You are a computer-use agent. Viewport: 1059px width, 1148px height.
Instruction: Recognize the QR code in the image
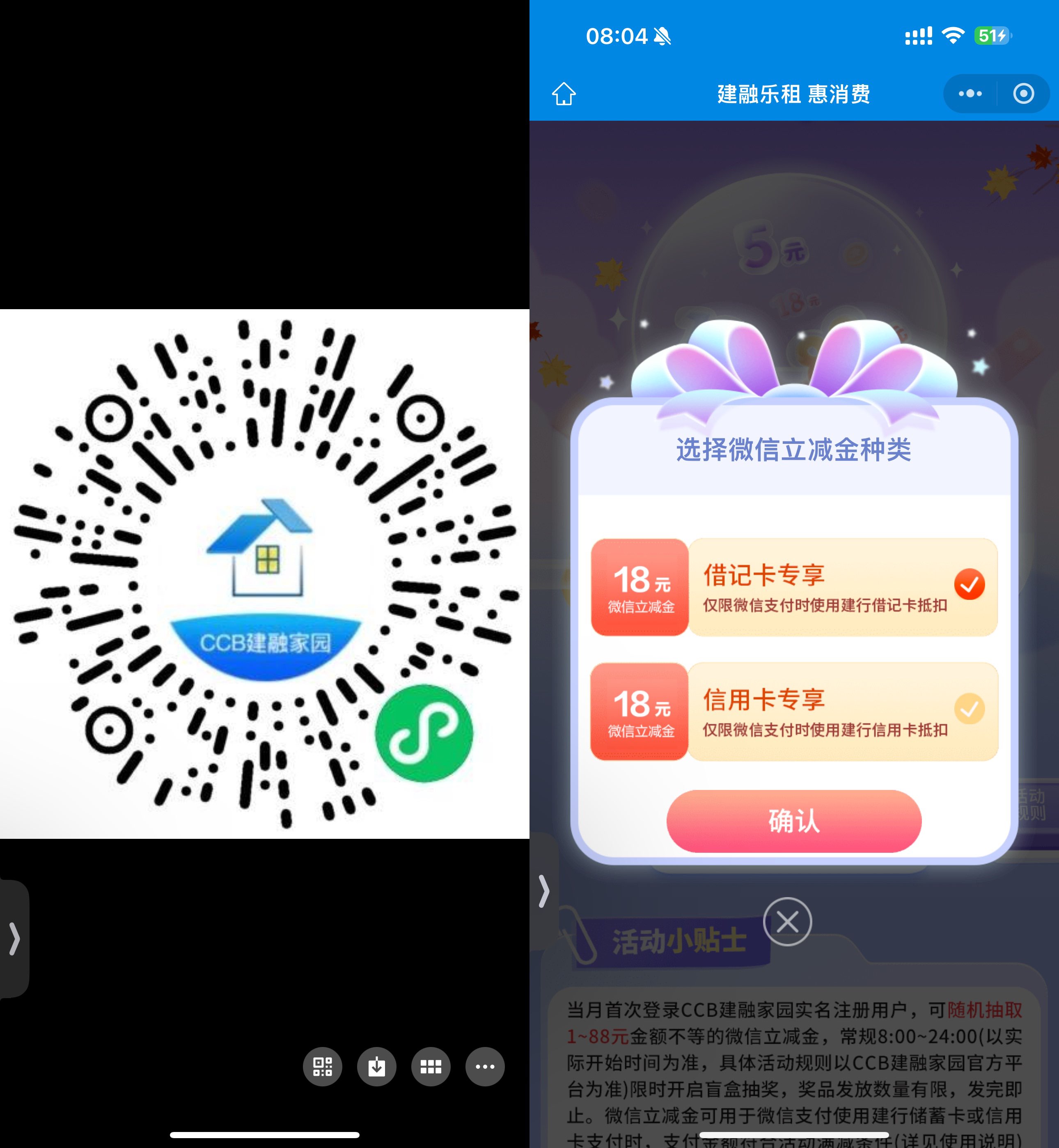coord(323,1067)
